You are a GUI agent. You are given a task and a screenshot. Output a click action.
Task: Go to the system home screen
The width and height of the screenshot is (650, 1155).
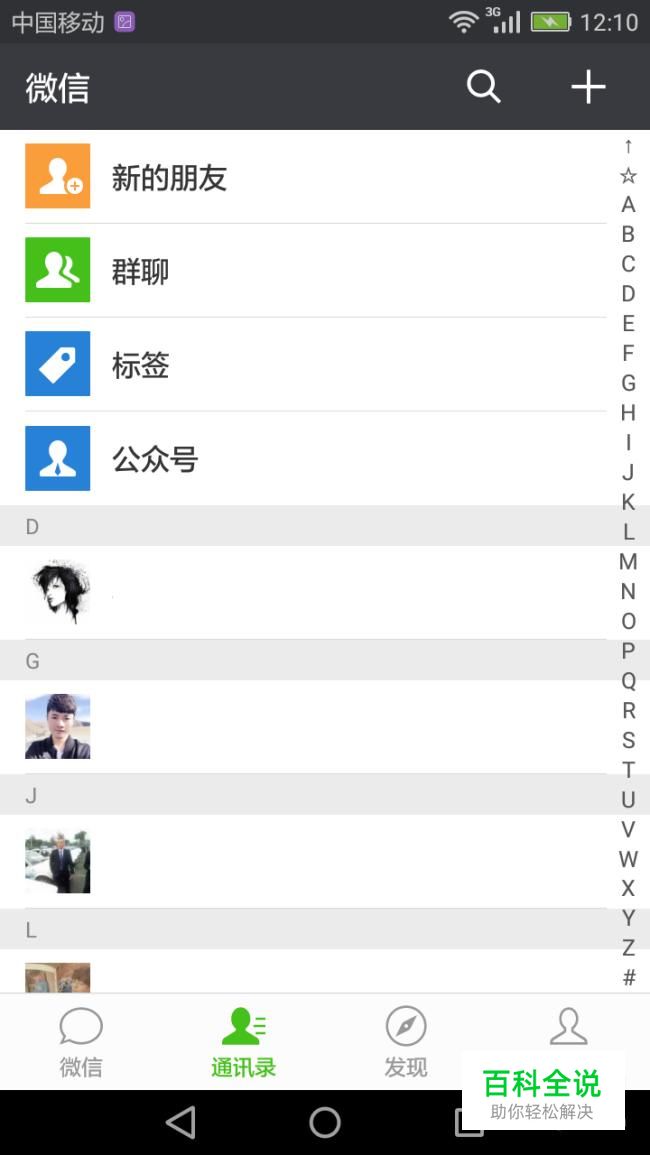pos(325,1123)
